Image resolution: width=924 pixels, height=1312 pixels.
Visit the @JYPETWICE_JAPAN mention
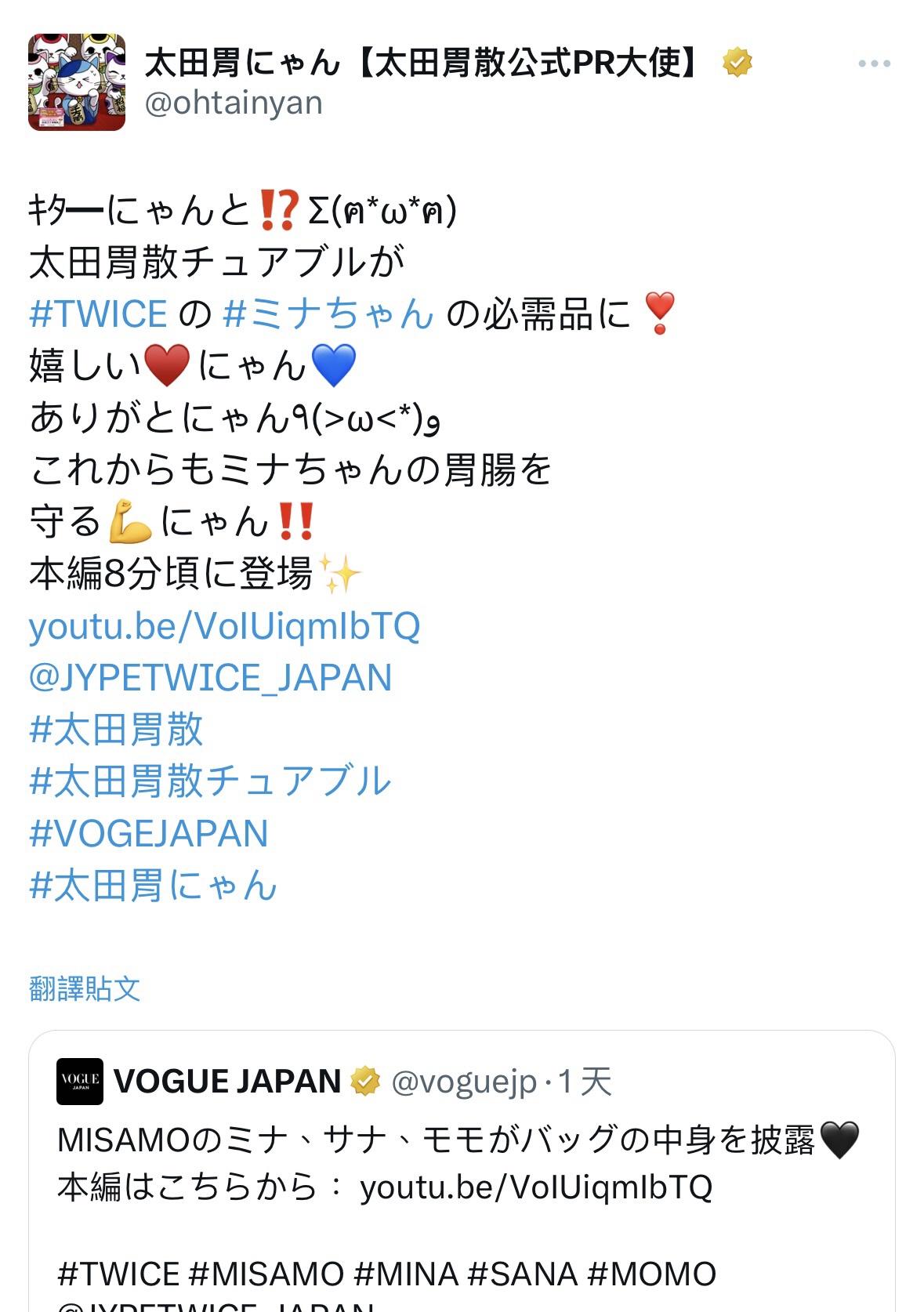pyautogui.click(x=210, y=678)
